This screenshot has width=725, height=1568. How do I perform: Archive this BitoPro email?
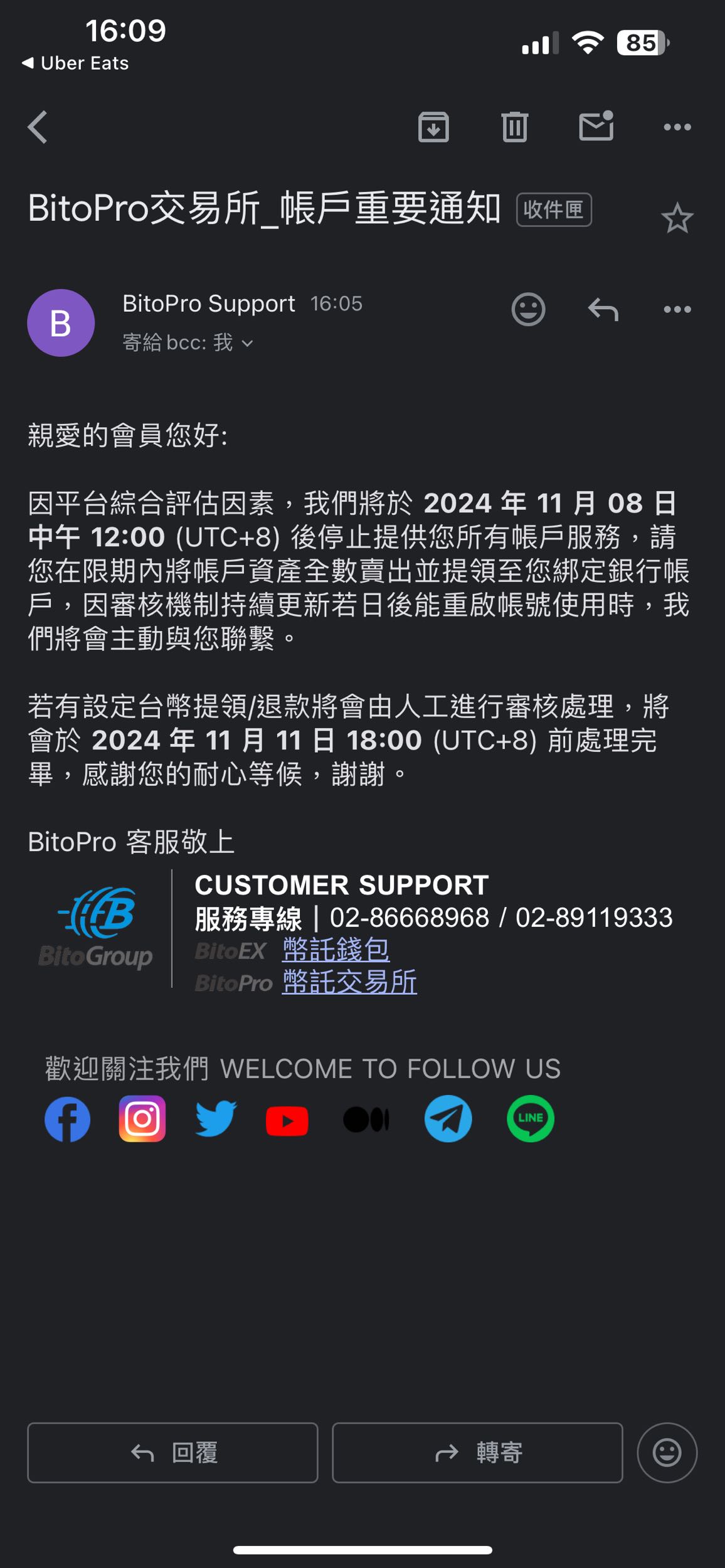[433, 127]
